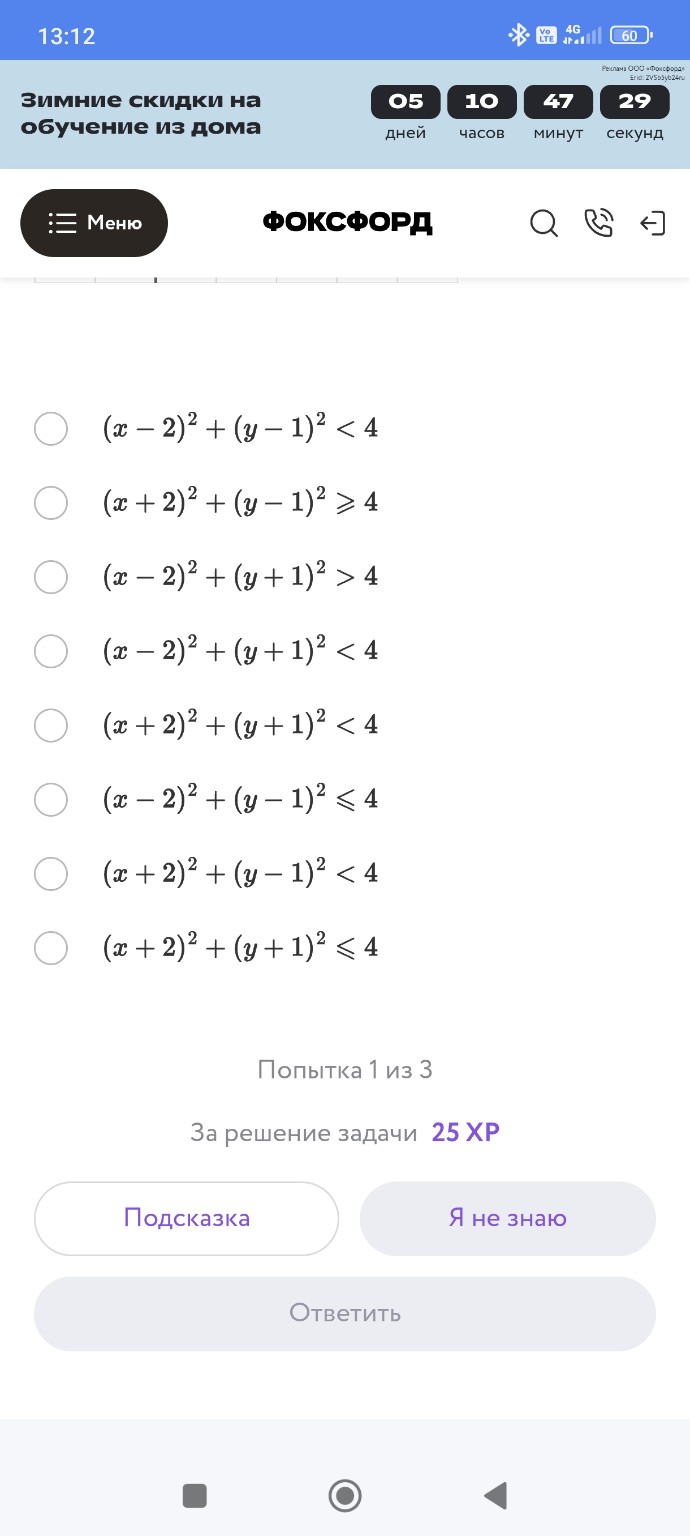Open the Меню drawer button
The image size is (690, 1536).
pos(94,223)
